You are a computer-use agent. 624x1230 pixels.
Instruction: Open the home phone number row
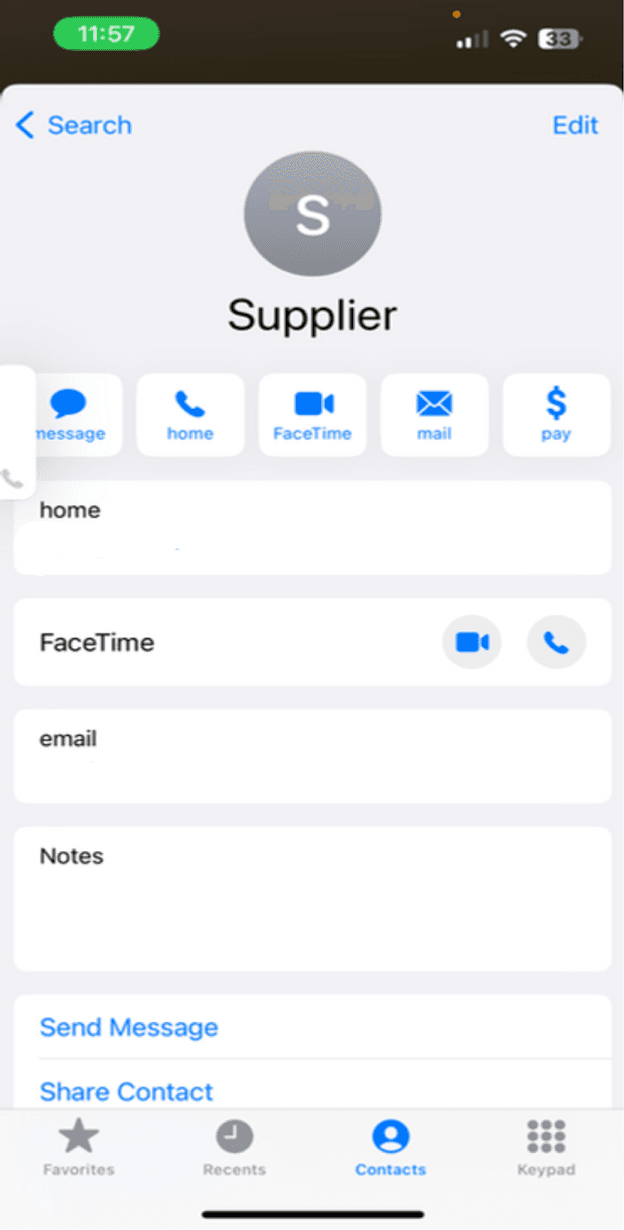312,527
